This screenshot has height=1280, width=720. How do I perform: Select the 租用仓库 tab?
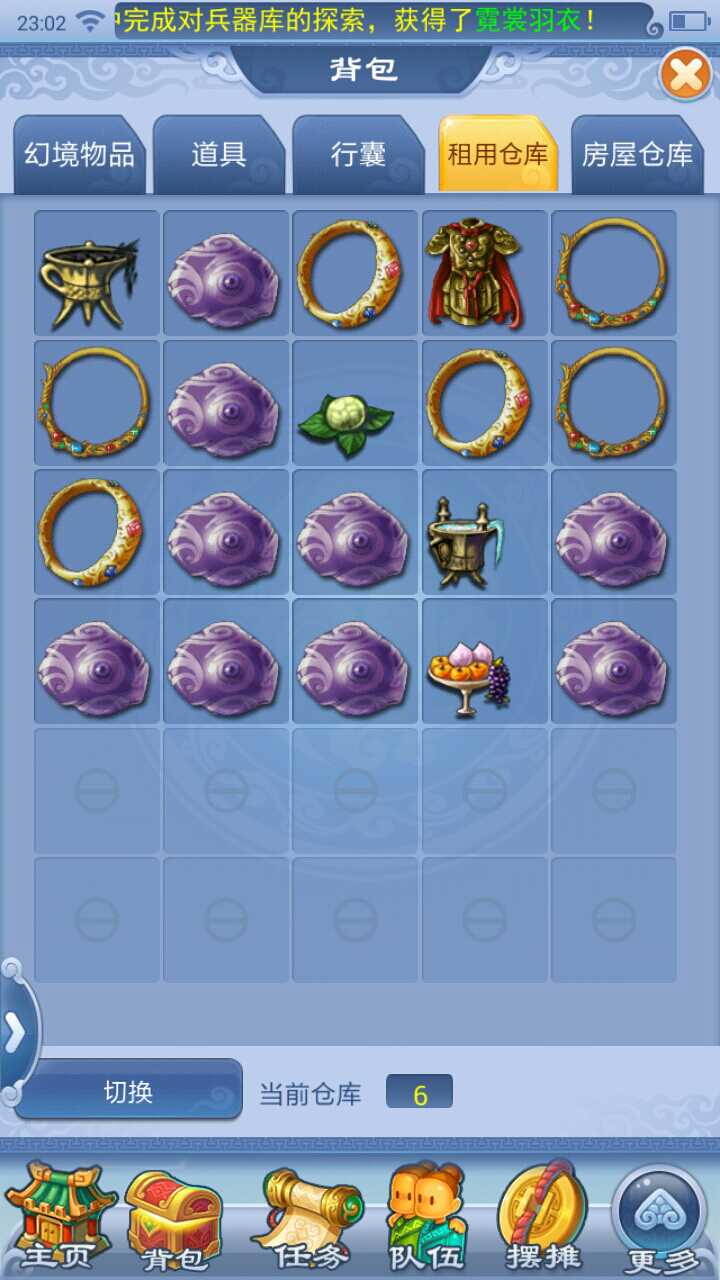click(497, 155)
